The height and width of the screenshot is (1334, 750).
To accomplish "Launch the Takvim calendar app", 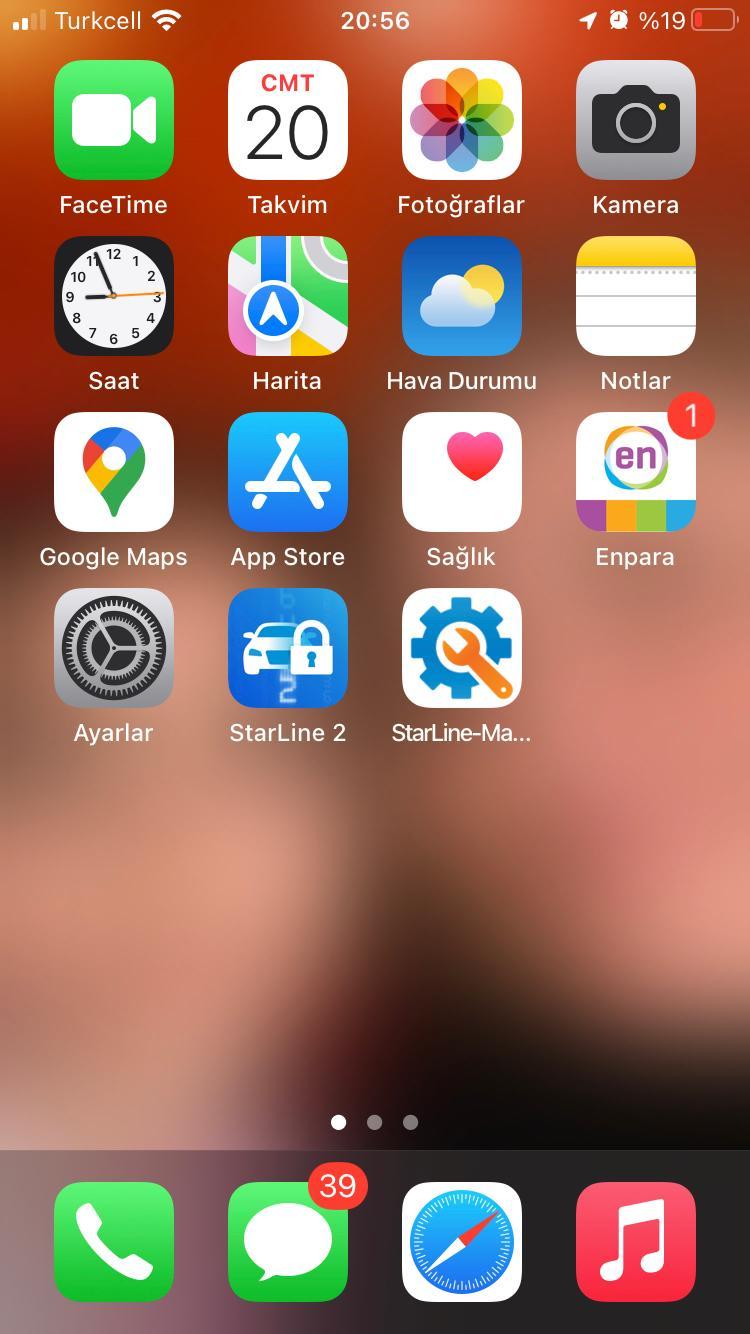I will (288, 120).
